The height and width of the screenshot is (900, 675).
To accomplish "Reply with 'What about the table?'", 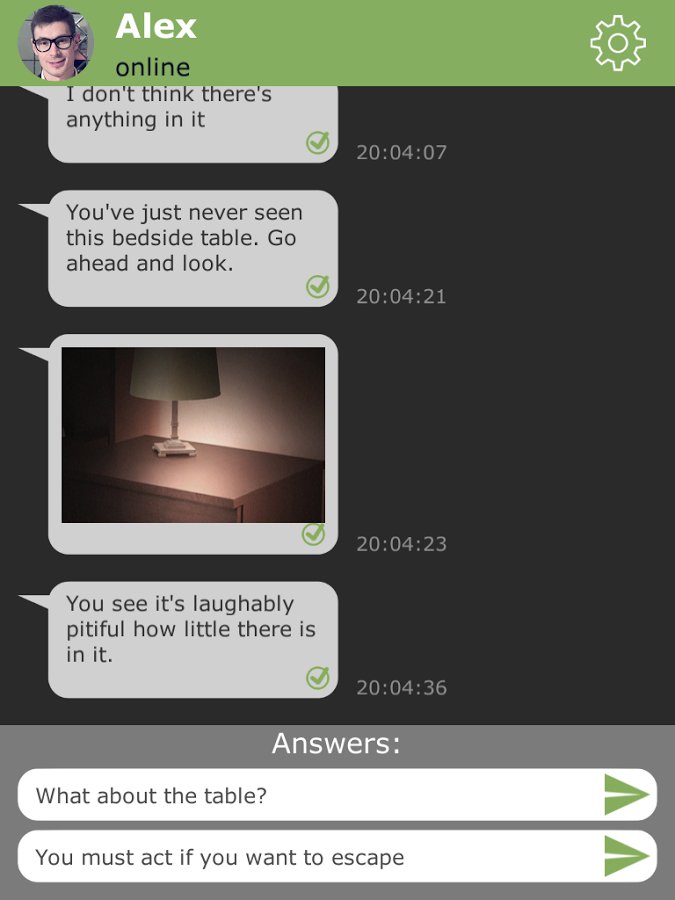I will (336, 796).
